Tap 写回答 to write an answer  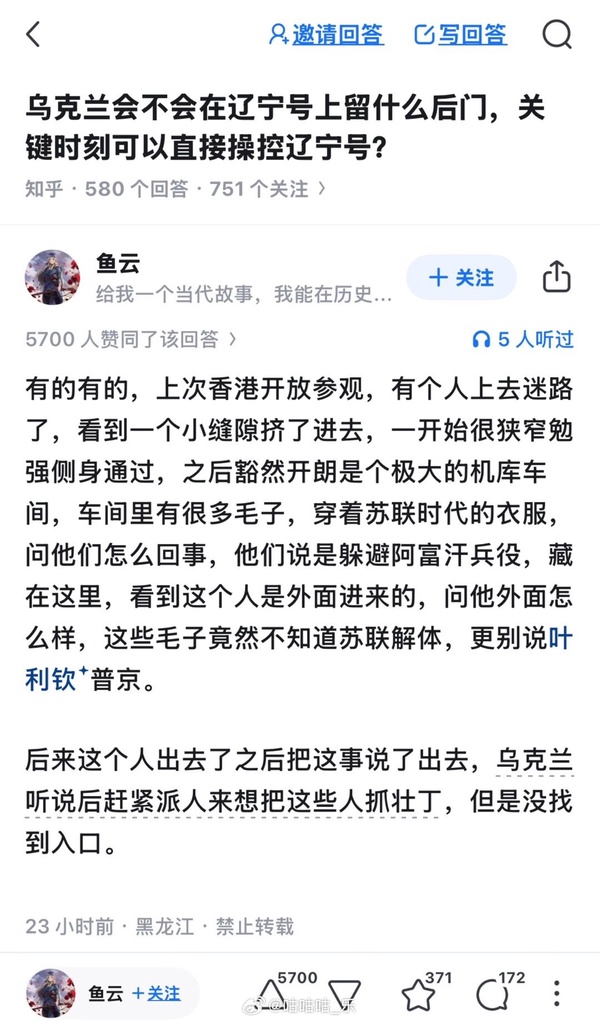coord(461,35)
